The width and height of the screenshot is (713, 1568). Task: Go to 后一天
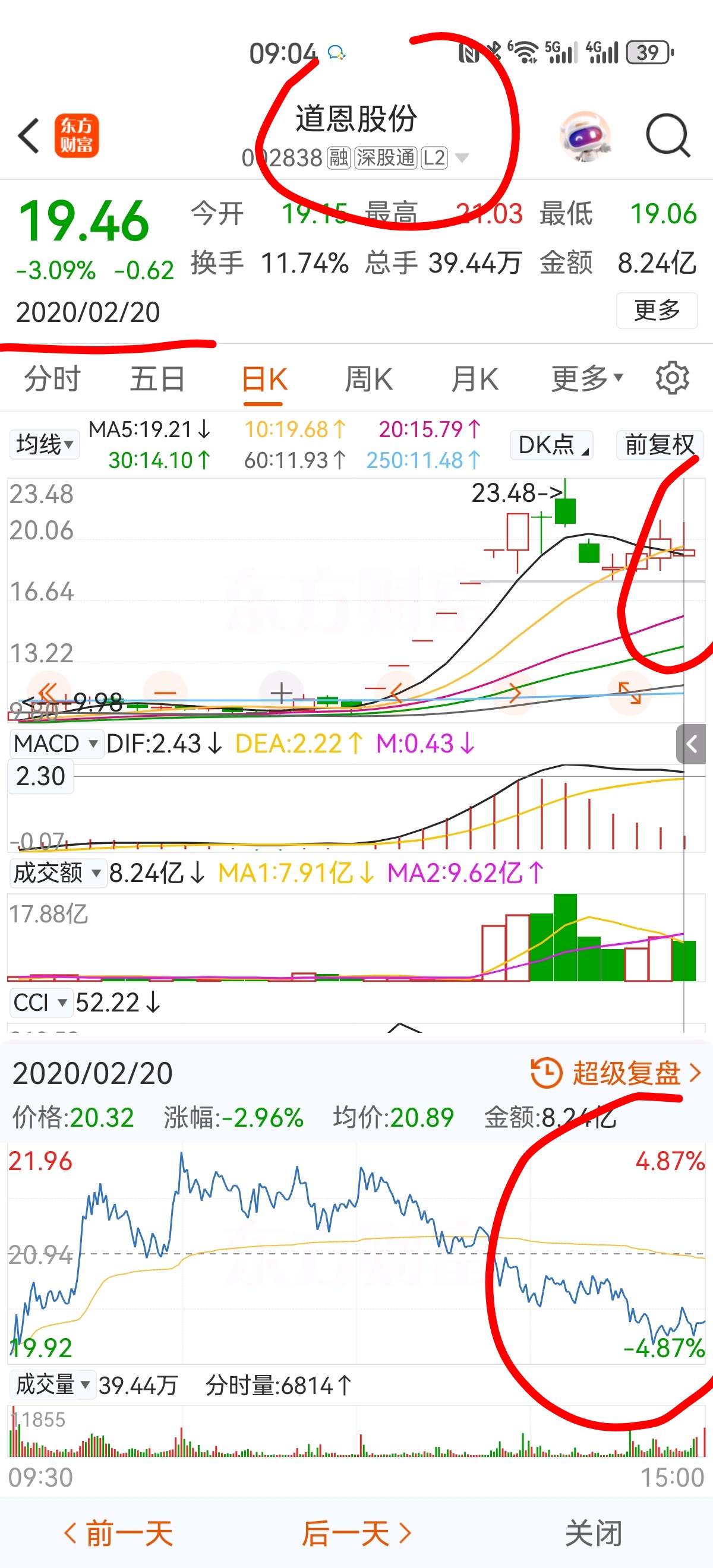[x=357, y=1533]
